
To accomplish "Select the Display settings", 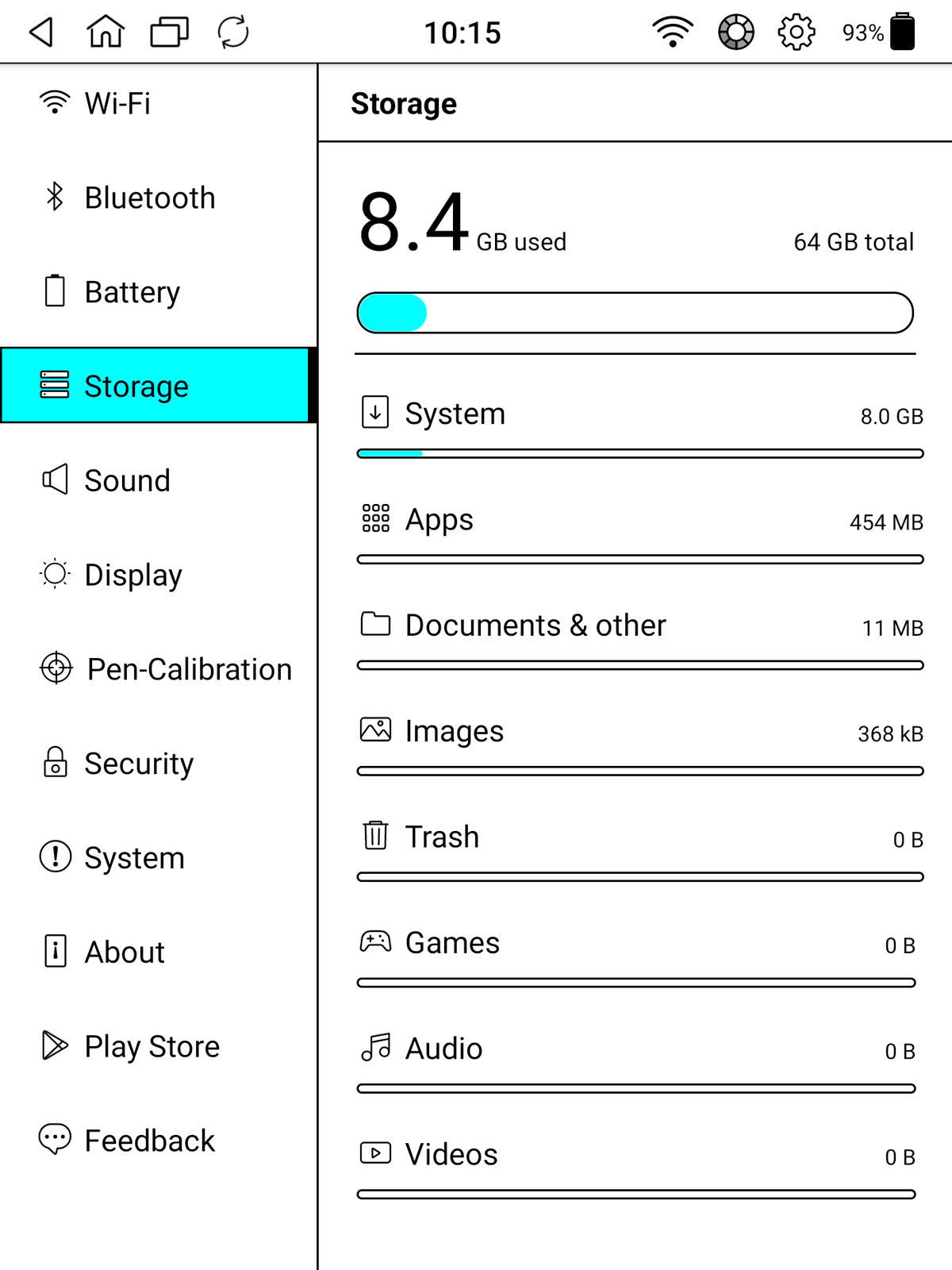I will click(x=132, y=575).
